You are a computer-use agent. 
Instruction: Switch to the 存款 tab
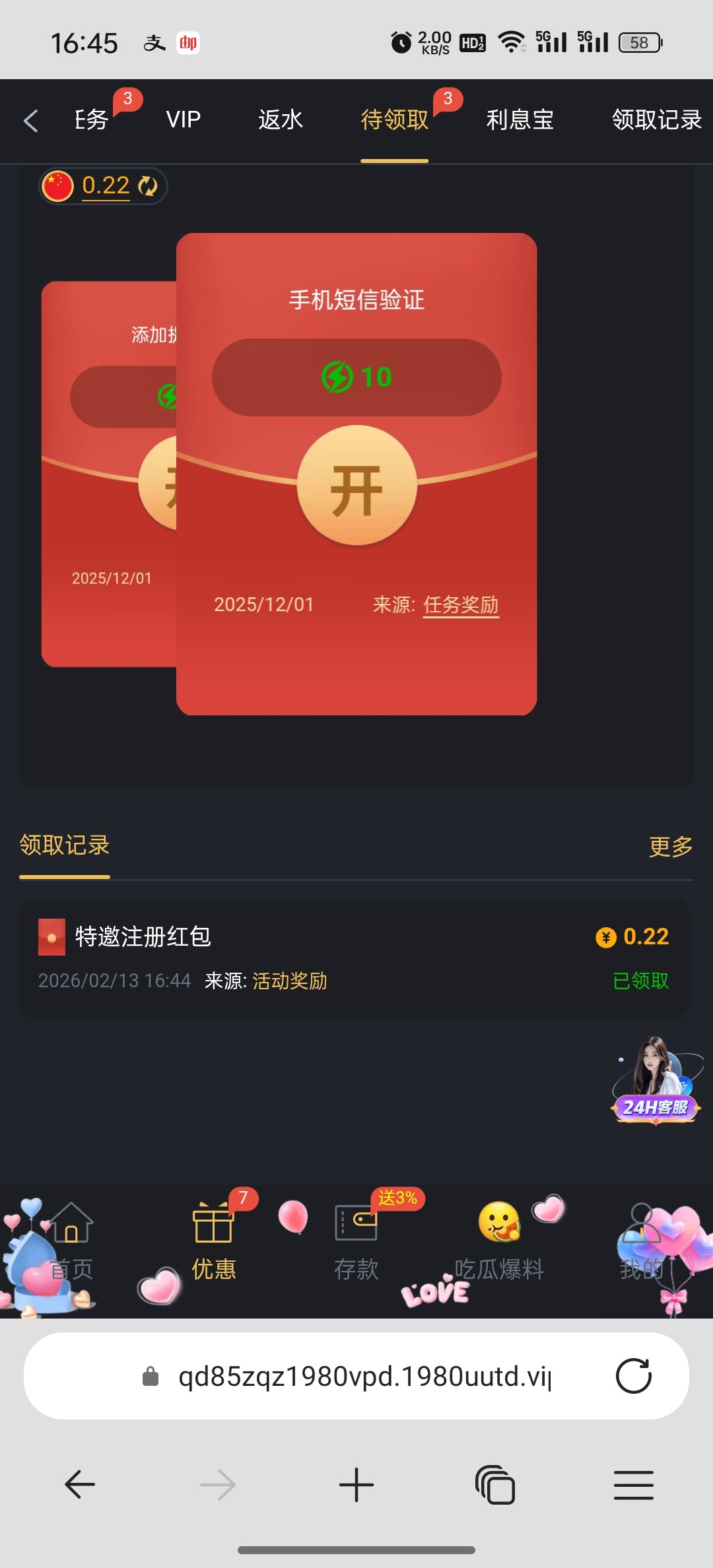tap(356, 1242)
